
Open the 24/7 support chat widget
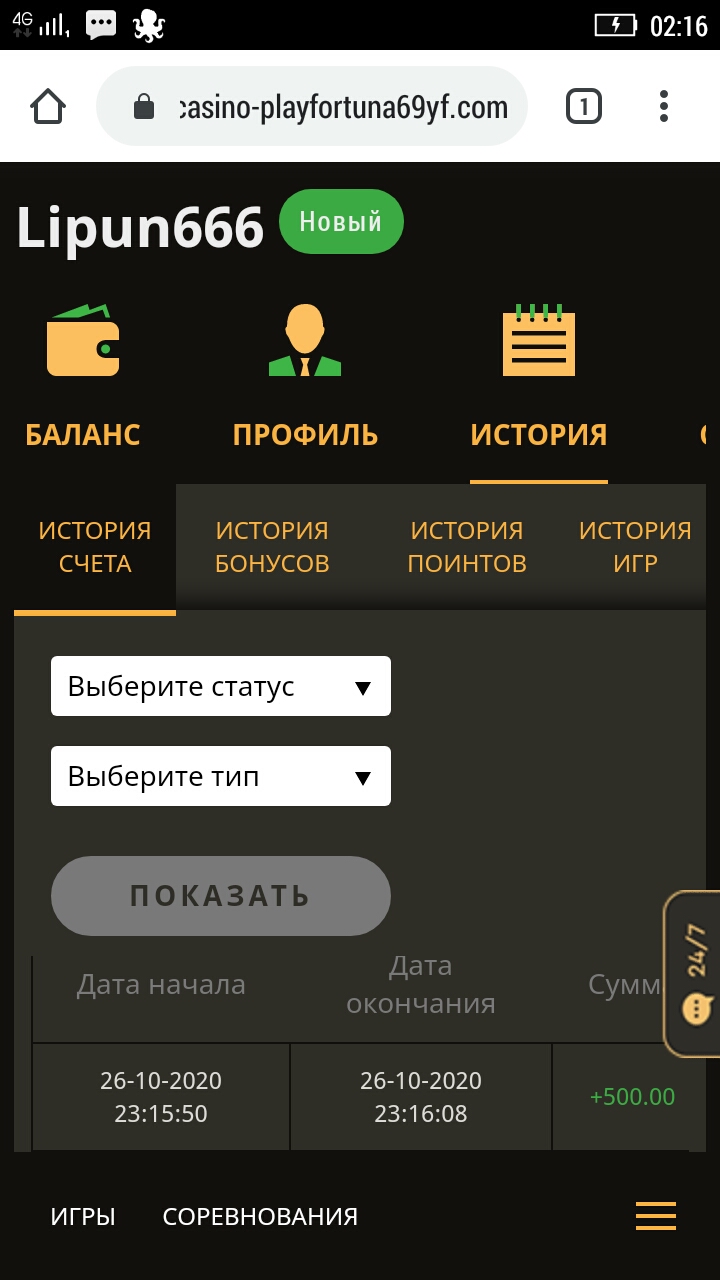694,974
